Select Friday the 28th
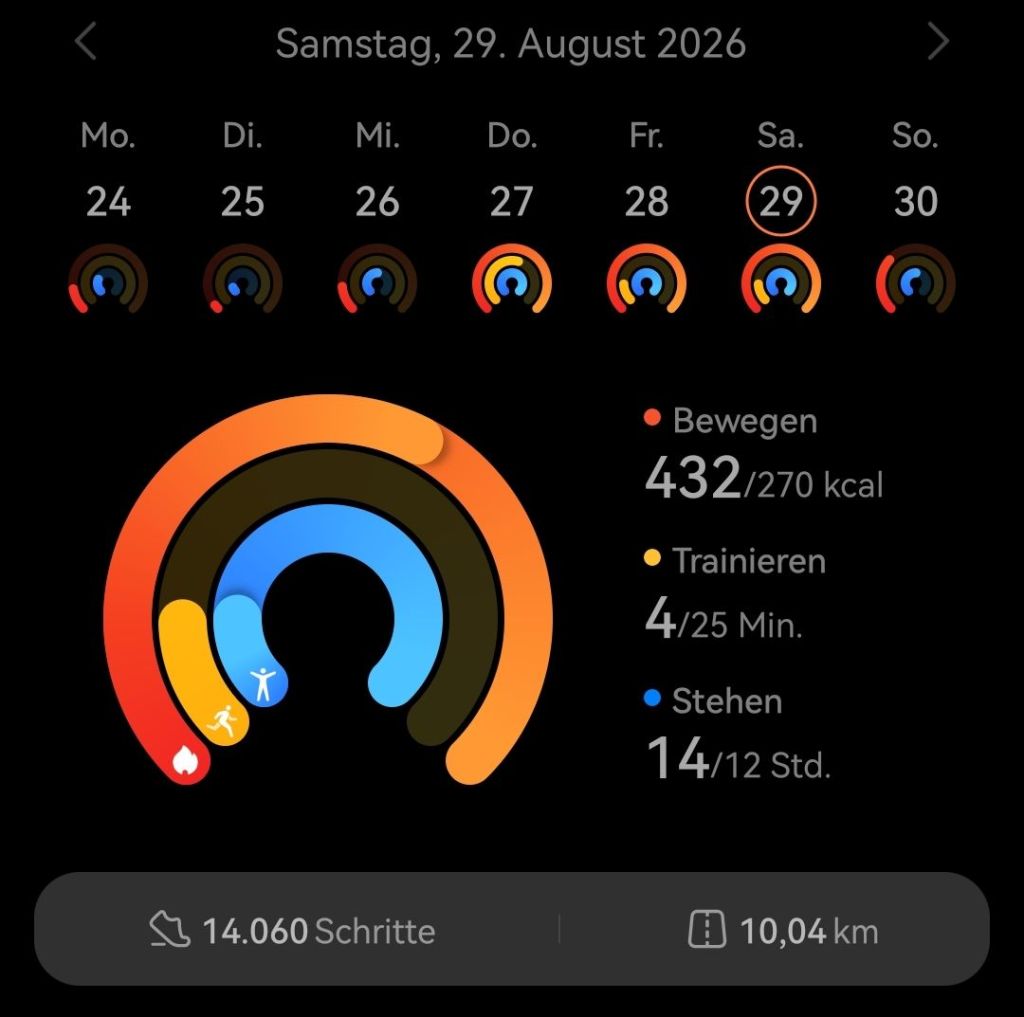Image resolution: width=1024 pixels, height=1017 pixels. pos(647,201)
